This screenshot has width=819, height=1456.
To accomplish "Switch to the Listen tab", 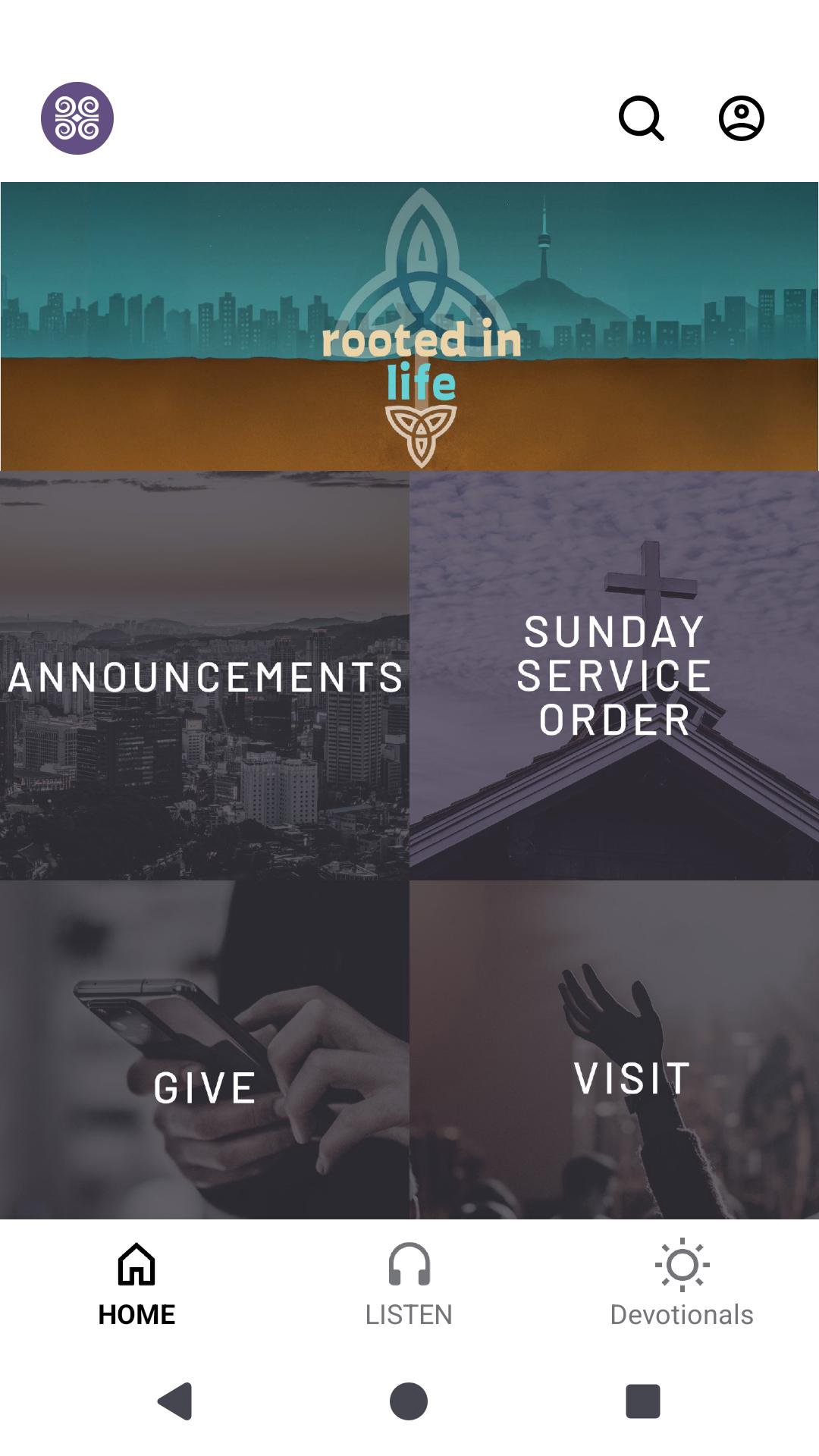I will click(409, 1283).
